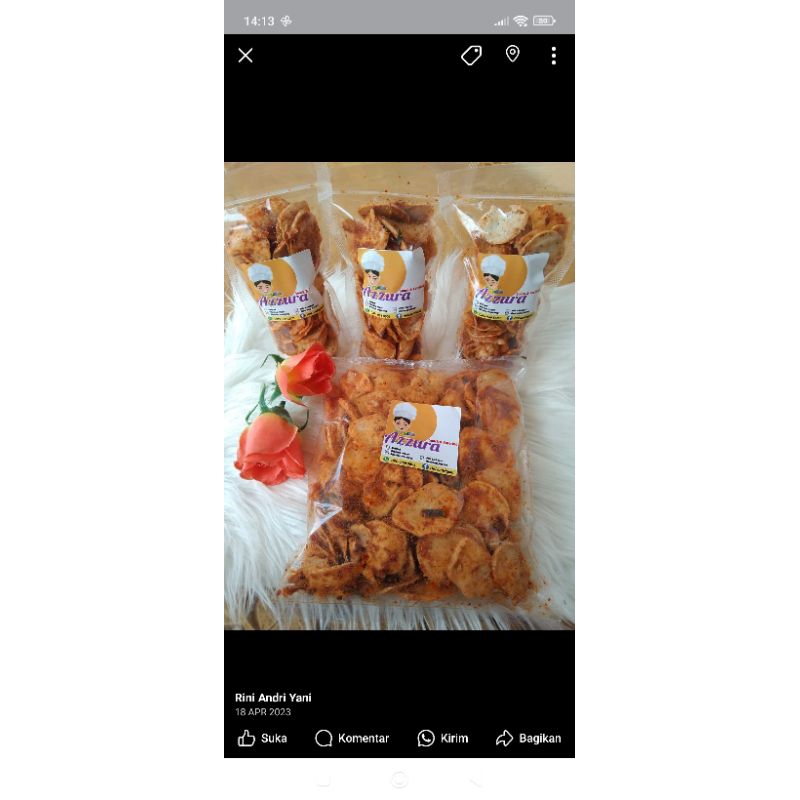Like the photo with Suka
This screenshot has height=800, width=800.
click(262, 738)
